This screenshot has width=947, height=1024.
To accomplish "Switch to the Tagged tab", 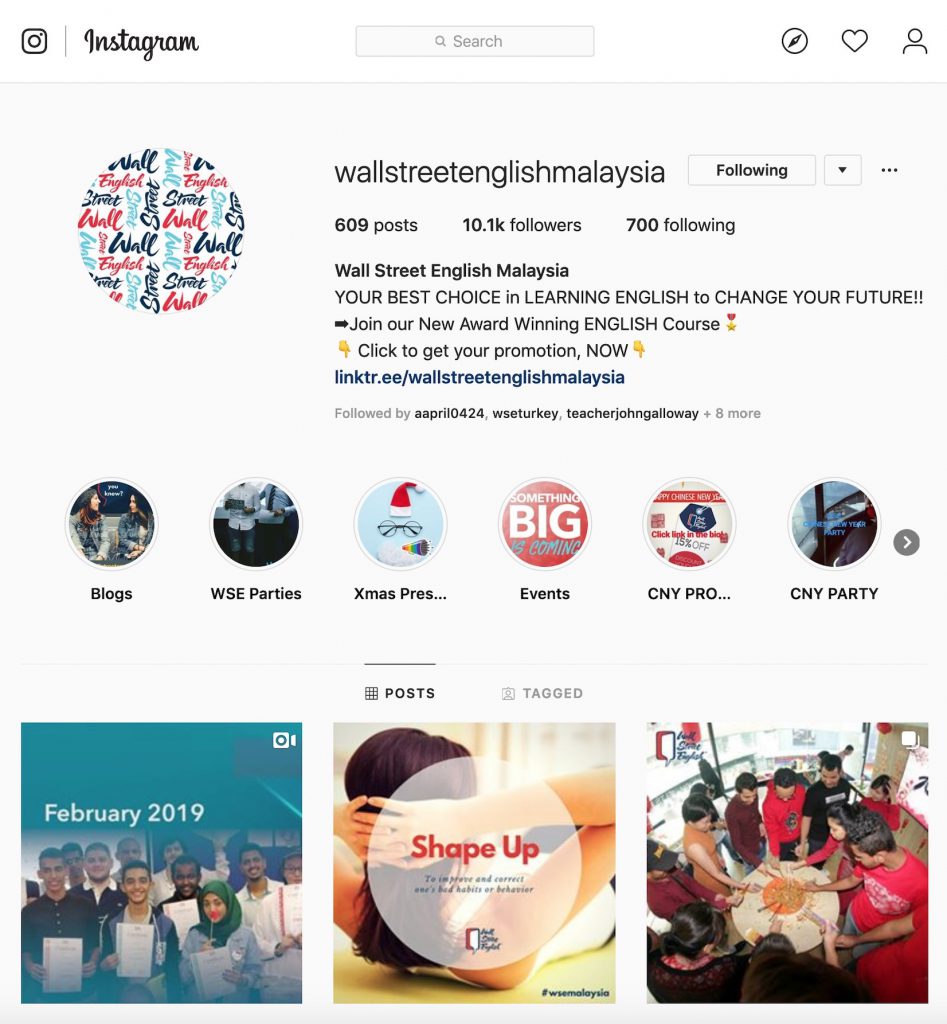I will coord(542,693).
